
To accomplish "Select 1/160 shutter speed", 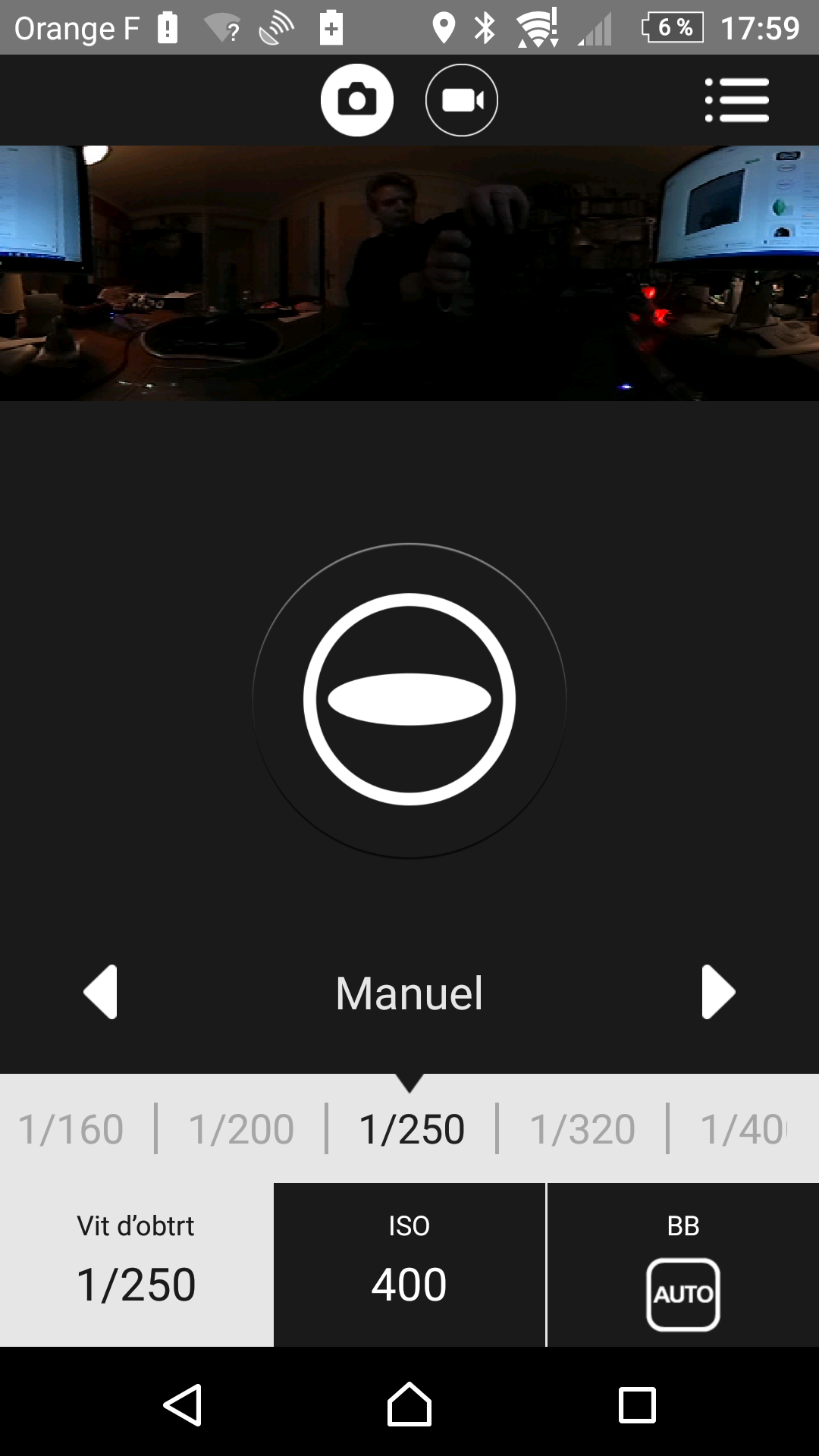I will [x=71, y=1129].
